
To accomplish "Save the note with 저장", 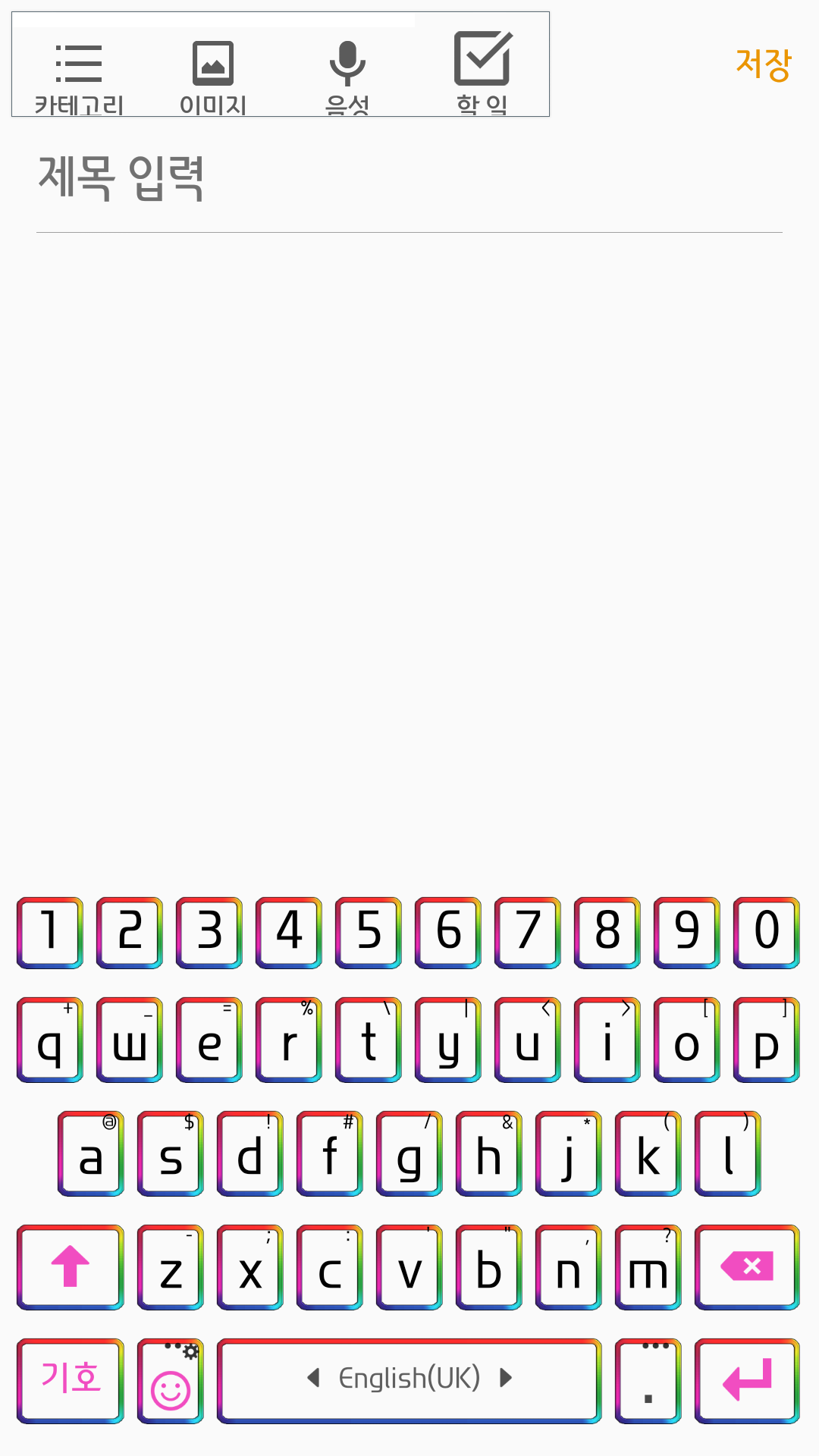I will (x=763, y=64).
